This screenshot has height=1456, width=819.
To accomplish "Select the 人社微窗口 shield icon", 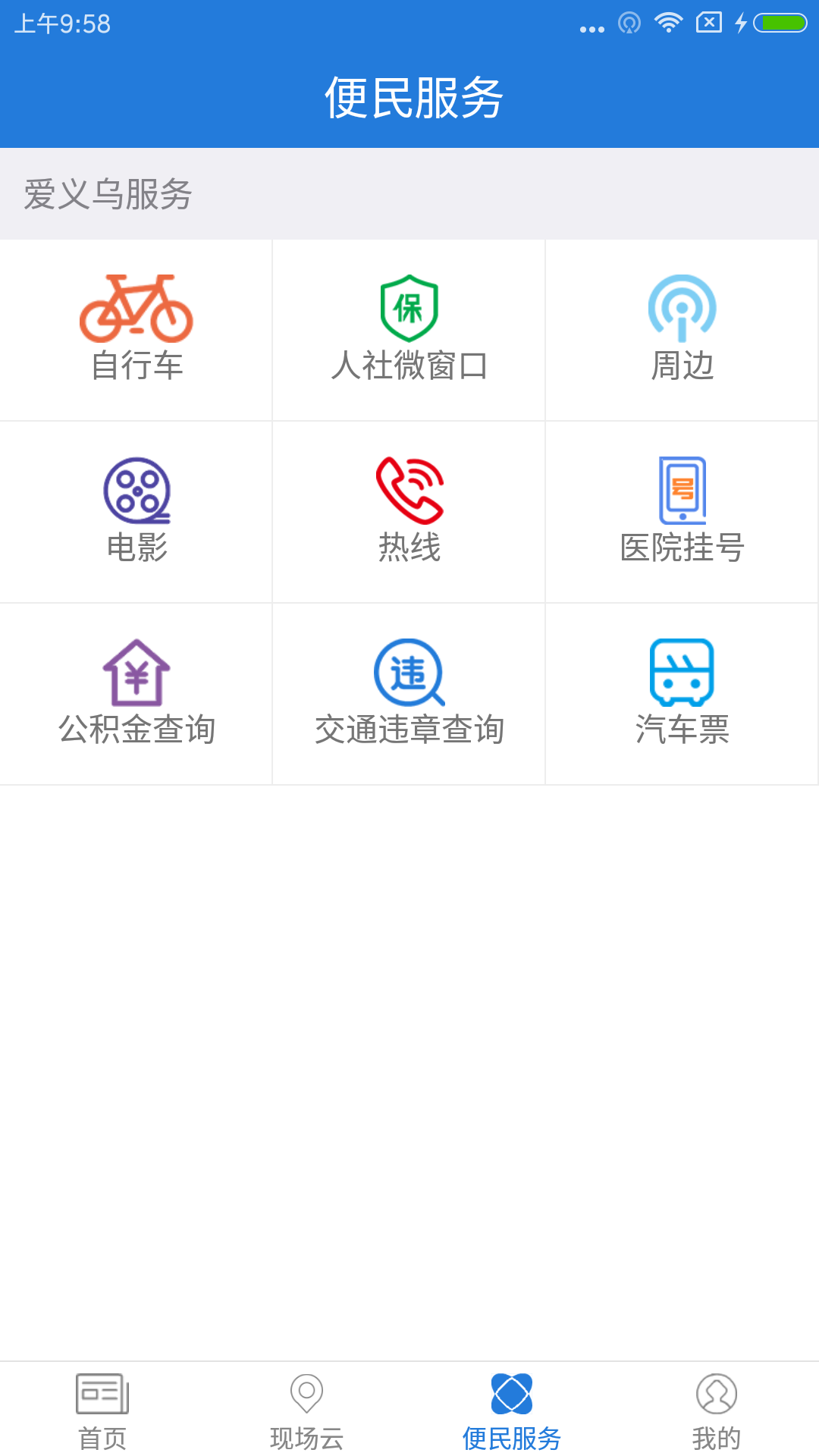I will coord(408,307).
